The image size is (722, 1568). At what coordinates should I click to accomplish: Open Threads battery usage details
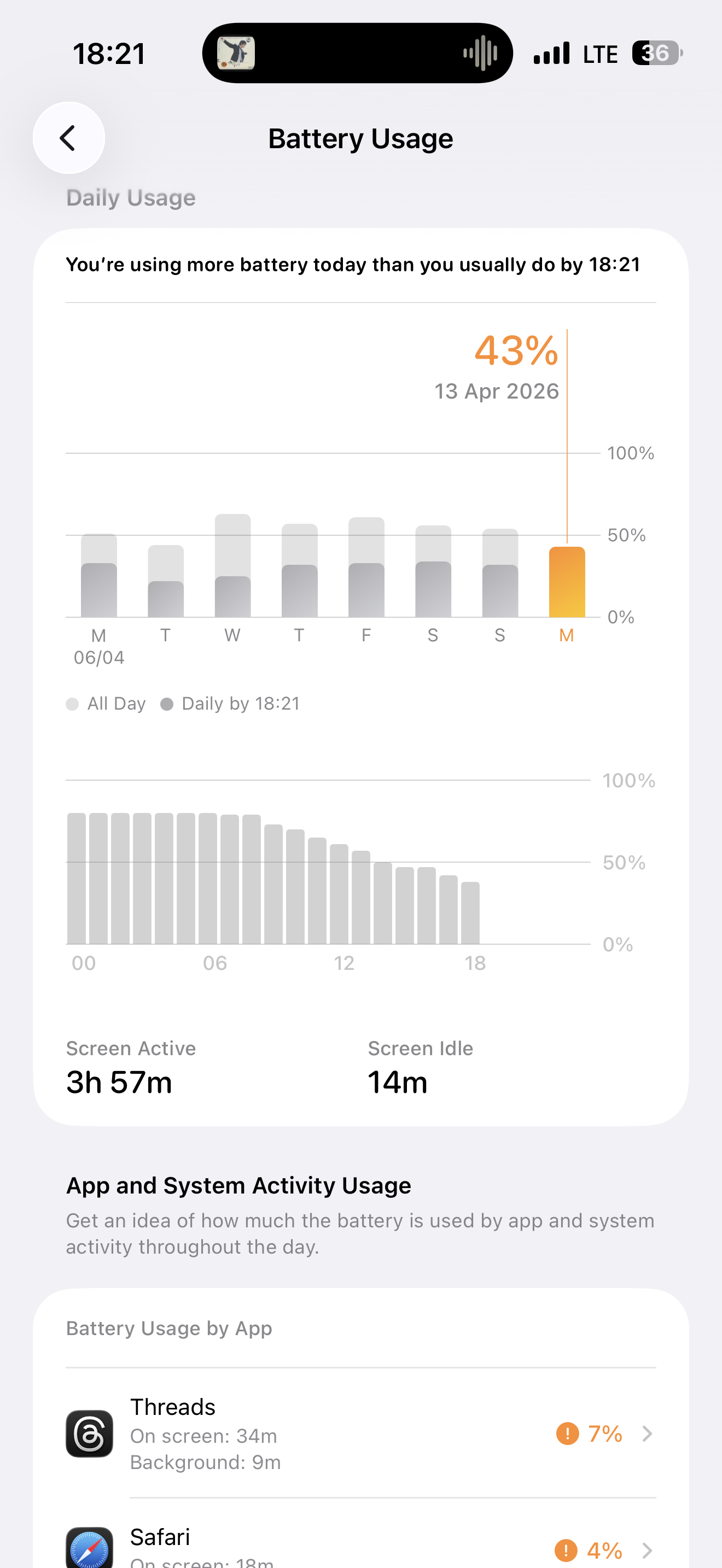tap(361, 1433)
